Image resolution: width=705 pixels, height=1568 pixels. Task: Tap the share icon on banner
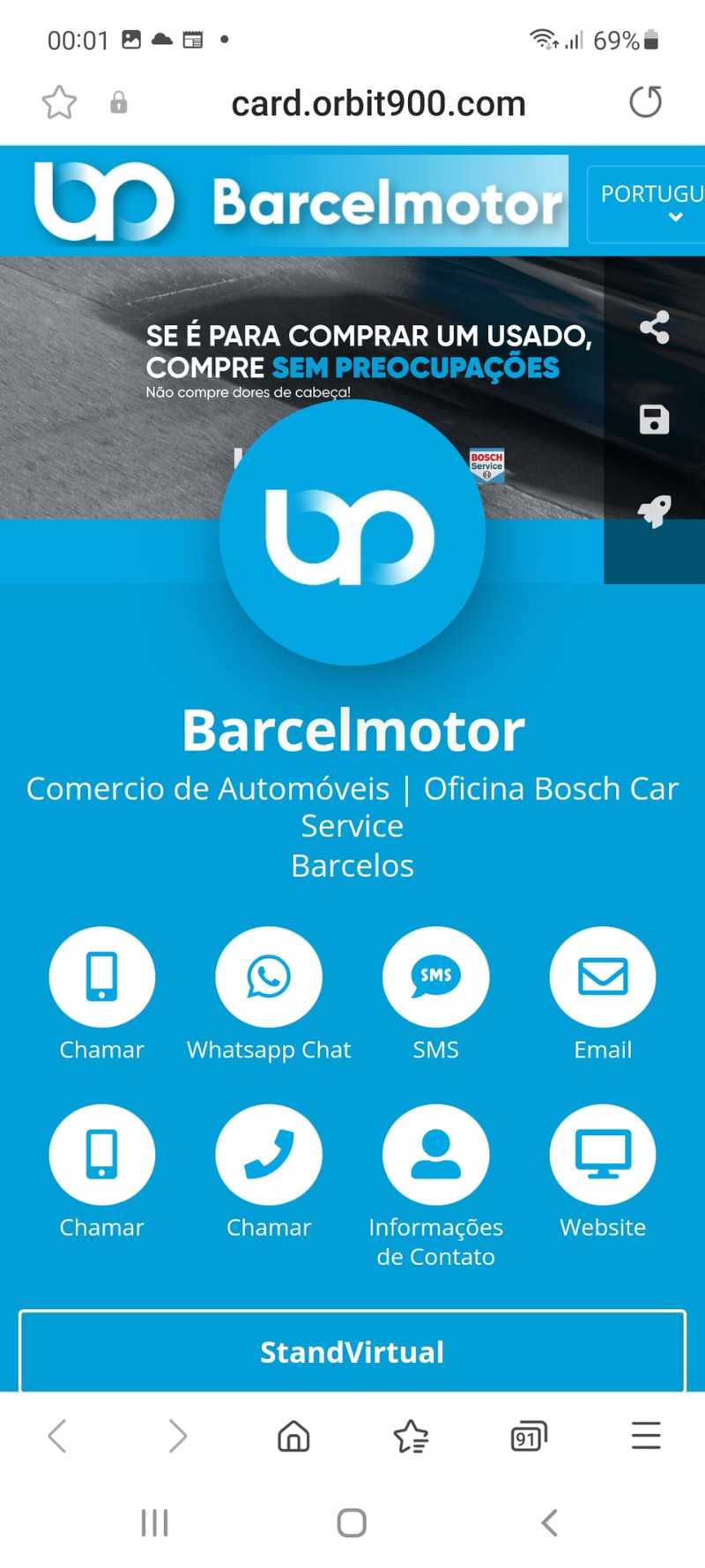coord(654,329)
